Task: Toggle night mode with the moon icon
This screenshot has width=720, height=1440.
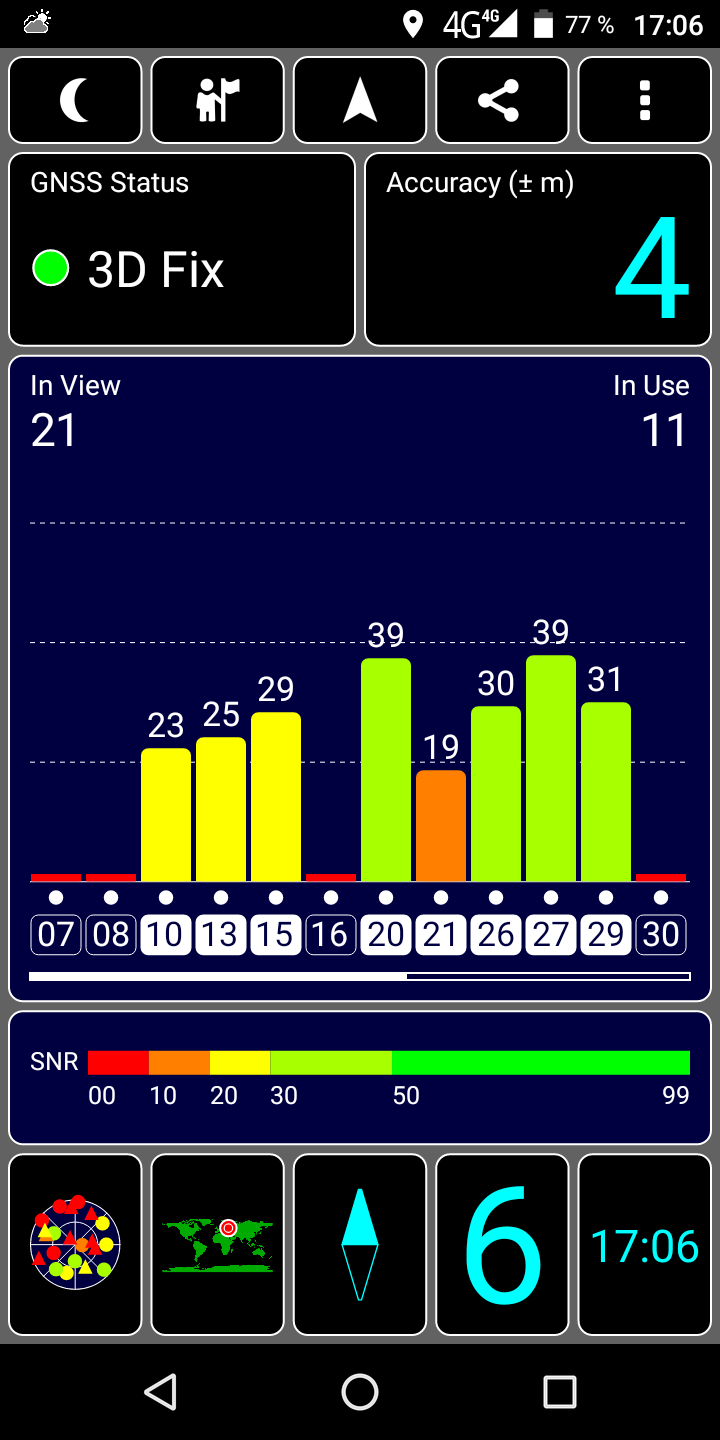Action: coord(75,100)
